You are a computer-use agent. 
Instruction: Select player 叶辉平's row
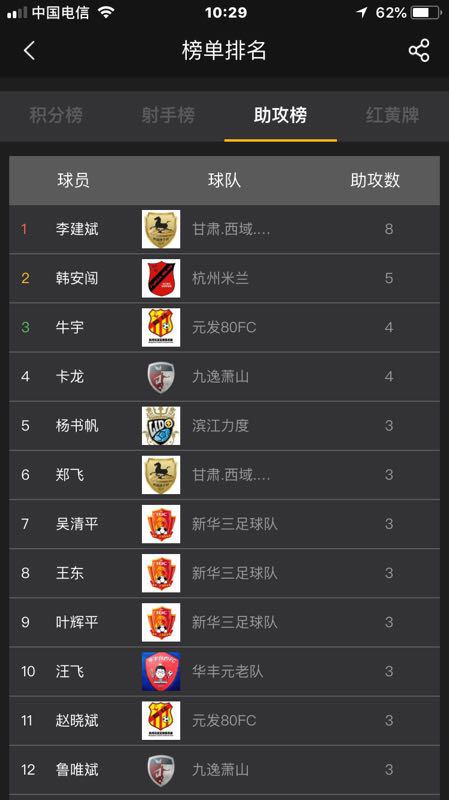tap(224, 622)
